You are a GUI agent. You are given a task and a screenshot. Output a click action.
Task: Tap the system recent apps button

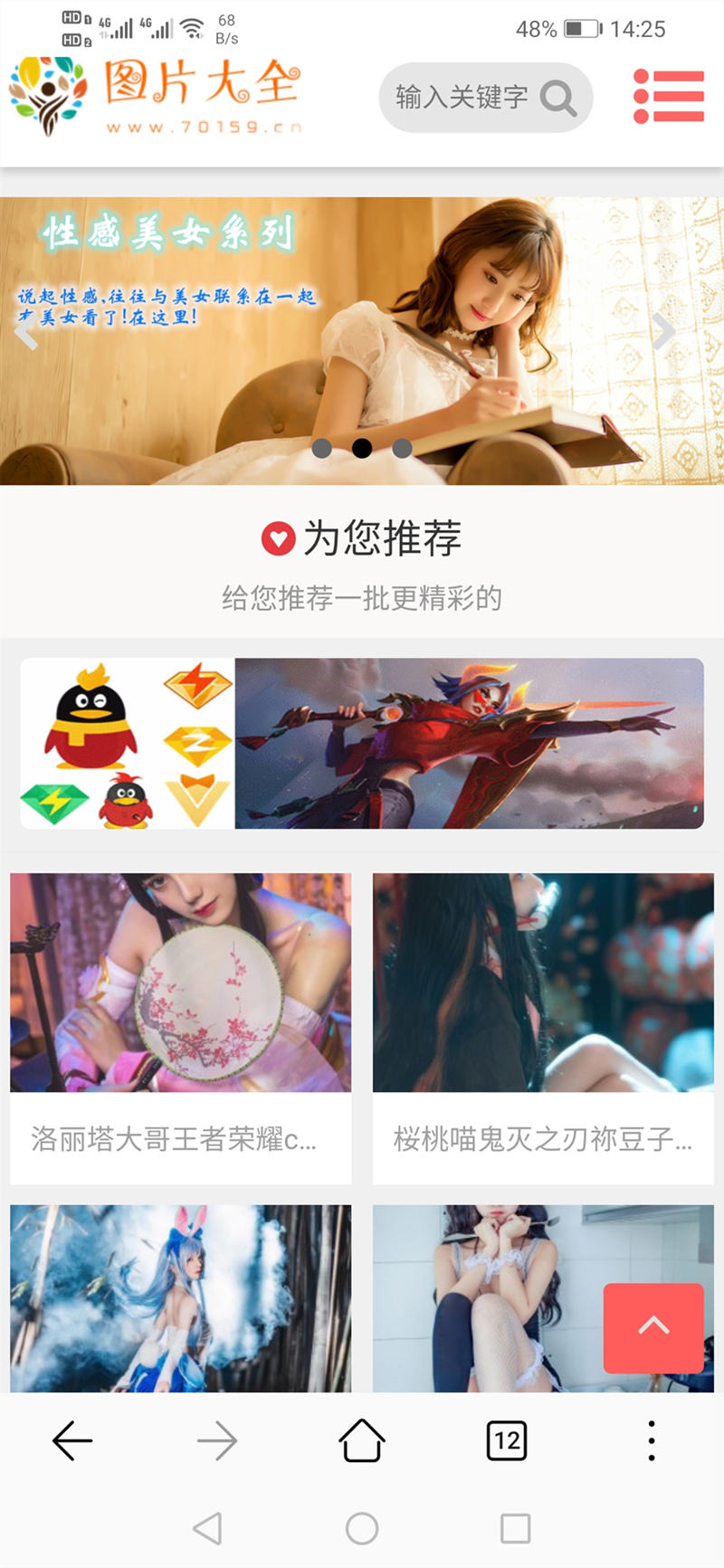tap(515, 1528)
